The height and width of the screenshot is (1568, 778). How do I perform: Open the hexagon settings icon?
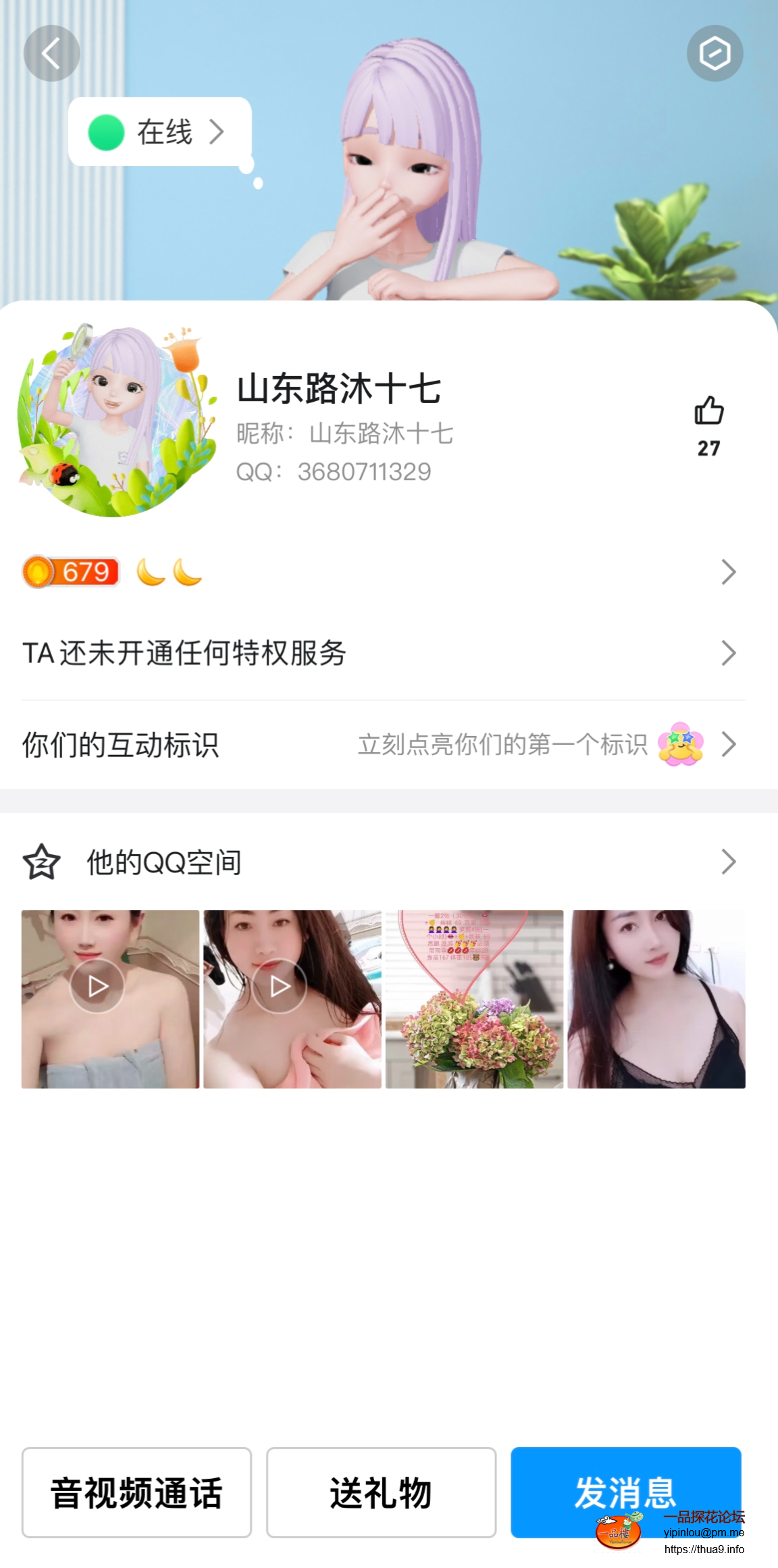pyautogui.click(x=715, y=53)
